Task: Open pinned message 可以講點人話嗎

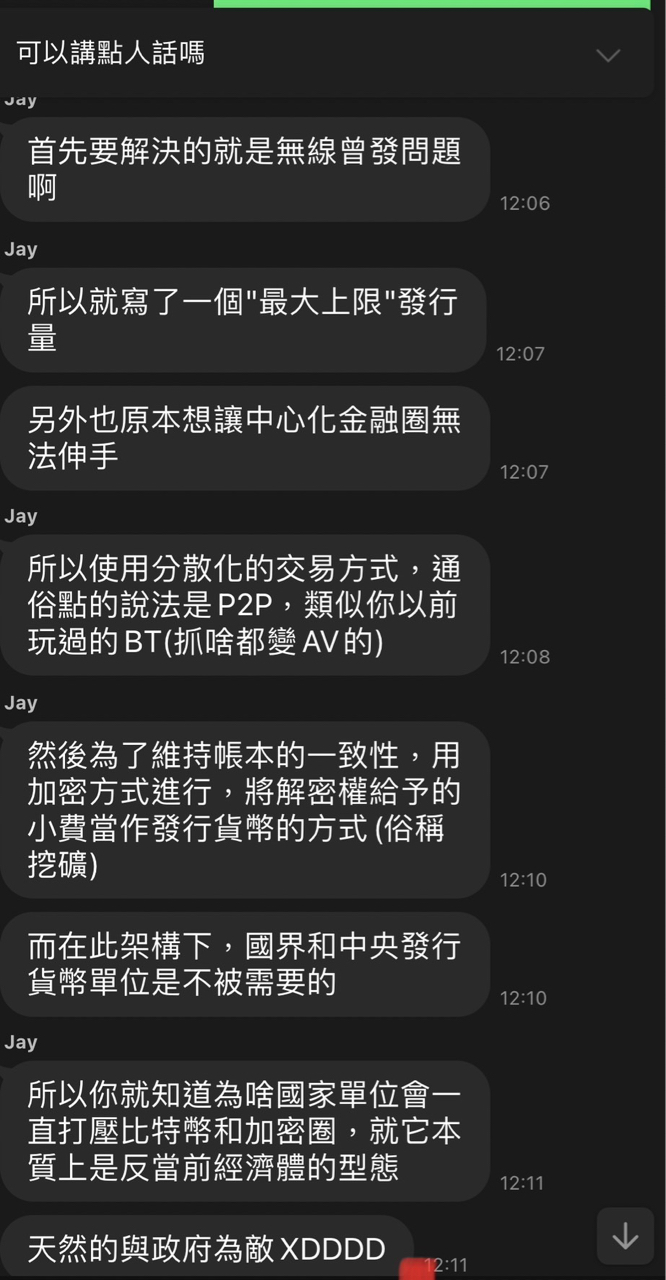Action: pyautogui.click(x=110, y=54)
